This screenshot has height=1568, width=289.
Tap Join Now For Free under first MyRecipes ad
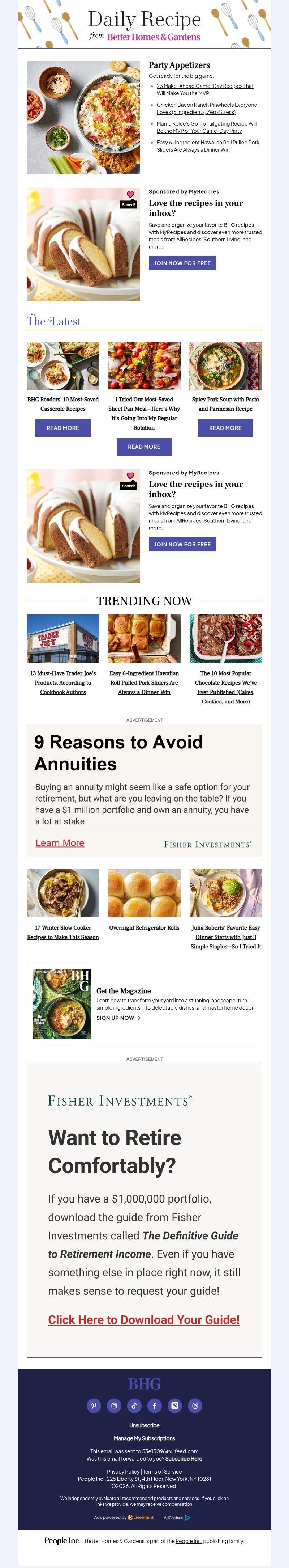point(182,263)
